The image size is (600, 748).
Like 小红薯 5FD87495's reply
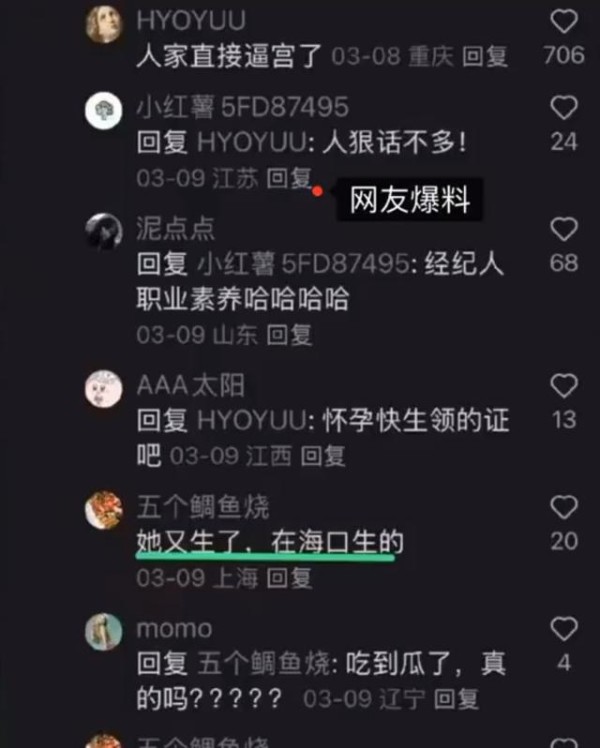point(564,107)
